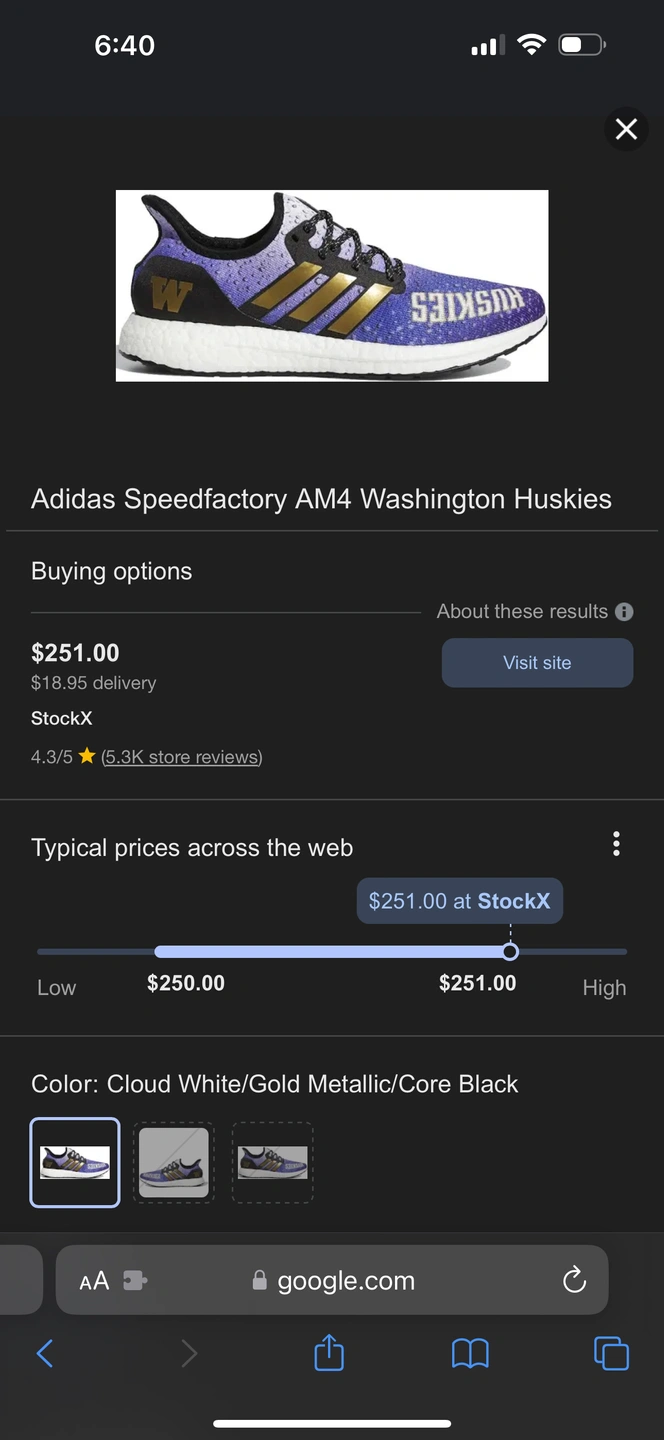Tap the google.com address bar
Image resolution: width=664 pixels, height=1440 pixels.
pos(332,1280)
